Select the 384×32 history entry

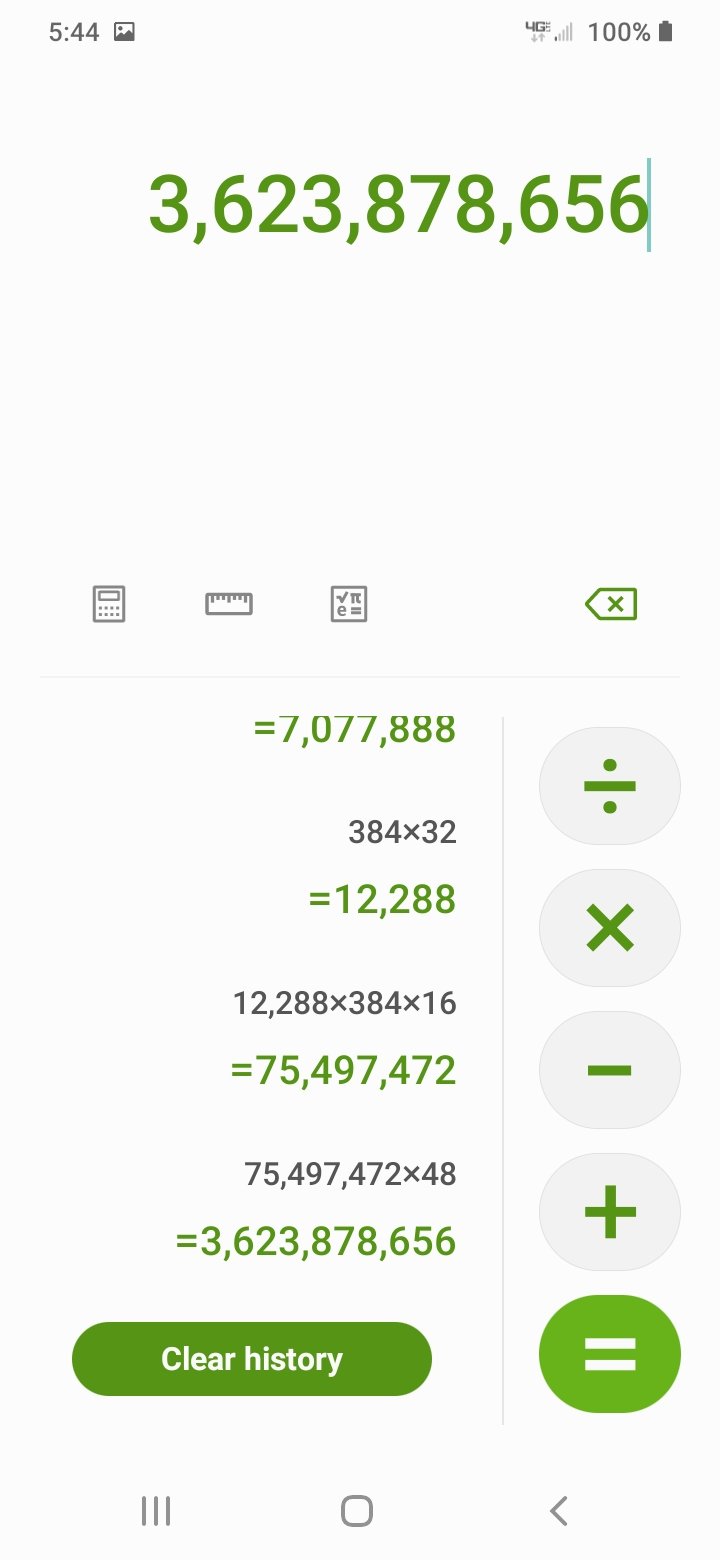coord(402,832)
